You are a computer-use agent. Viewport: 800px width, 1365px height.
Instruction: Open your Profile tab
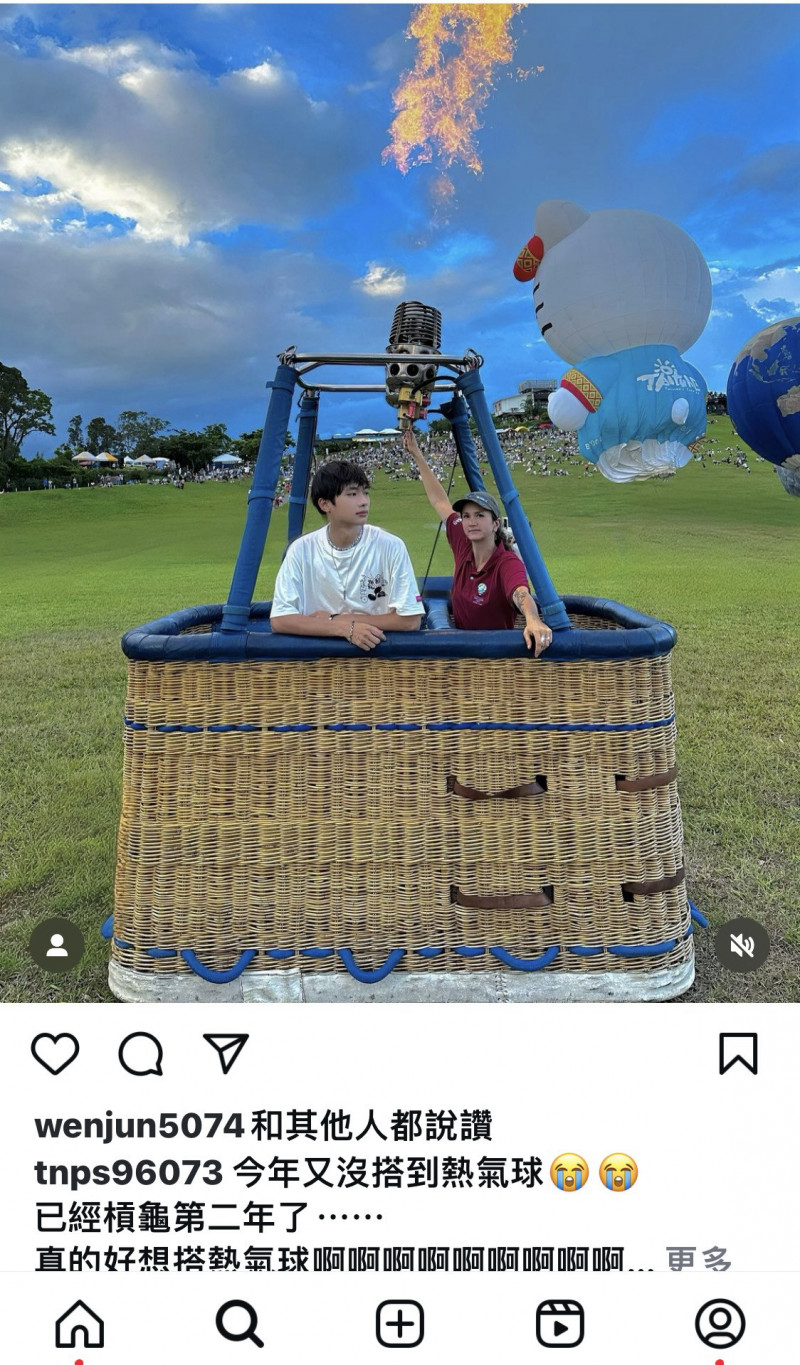pos(720,1324)
